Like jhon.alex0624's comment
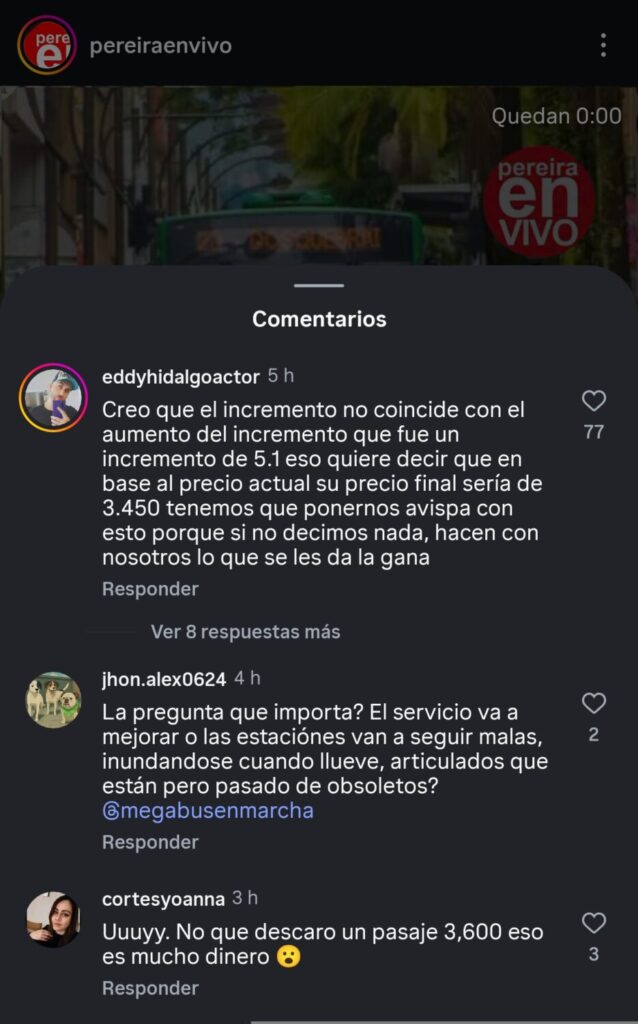 [594, 703]
